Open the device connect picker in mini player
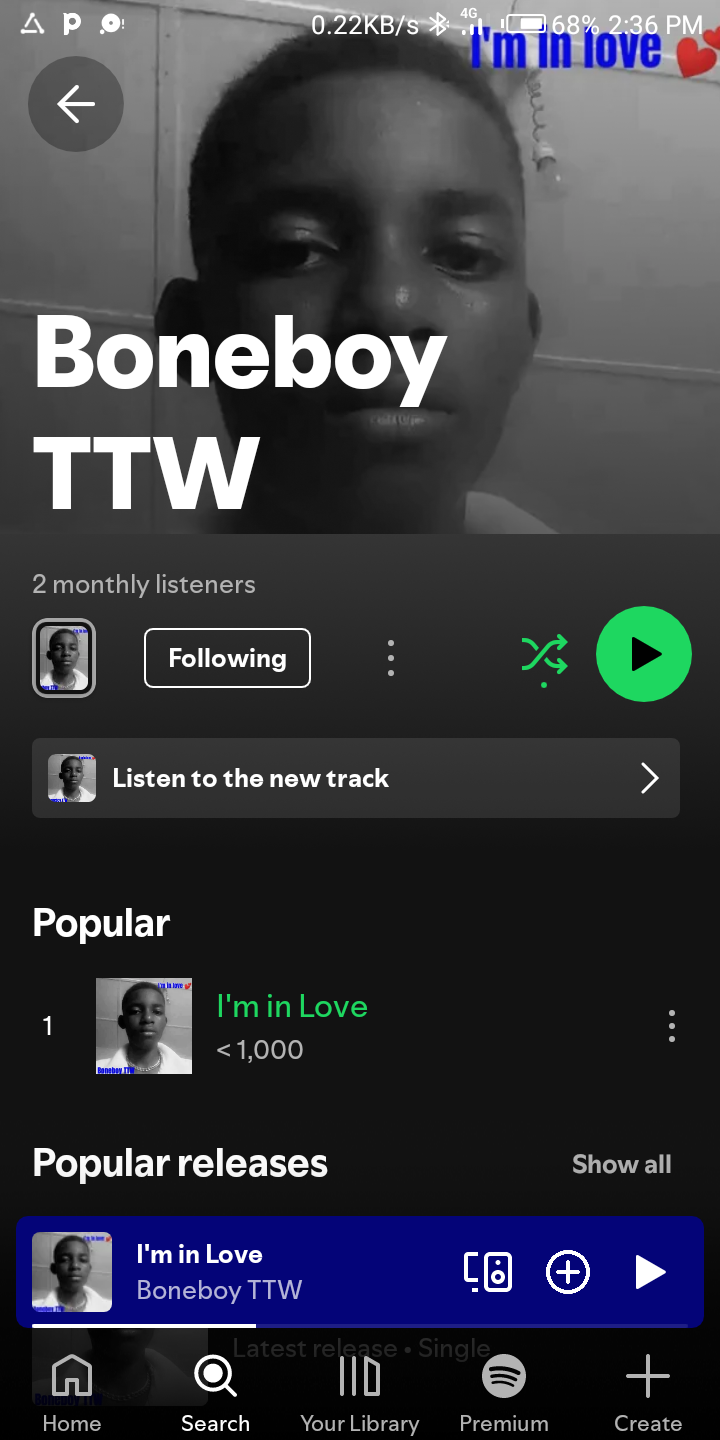 tap(488, 1272)
